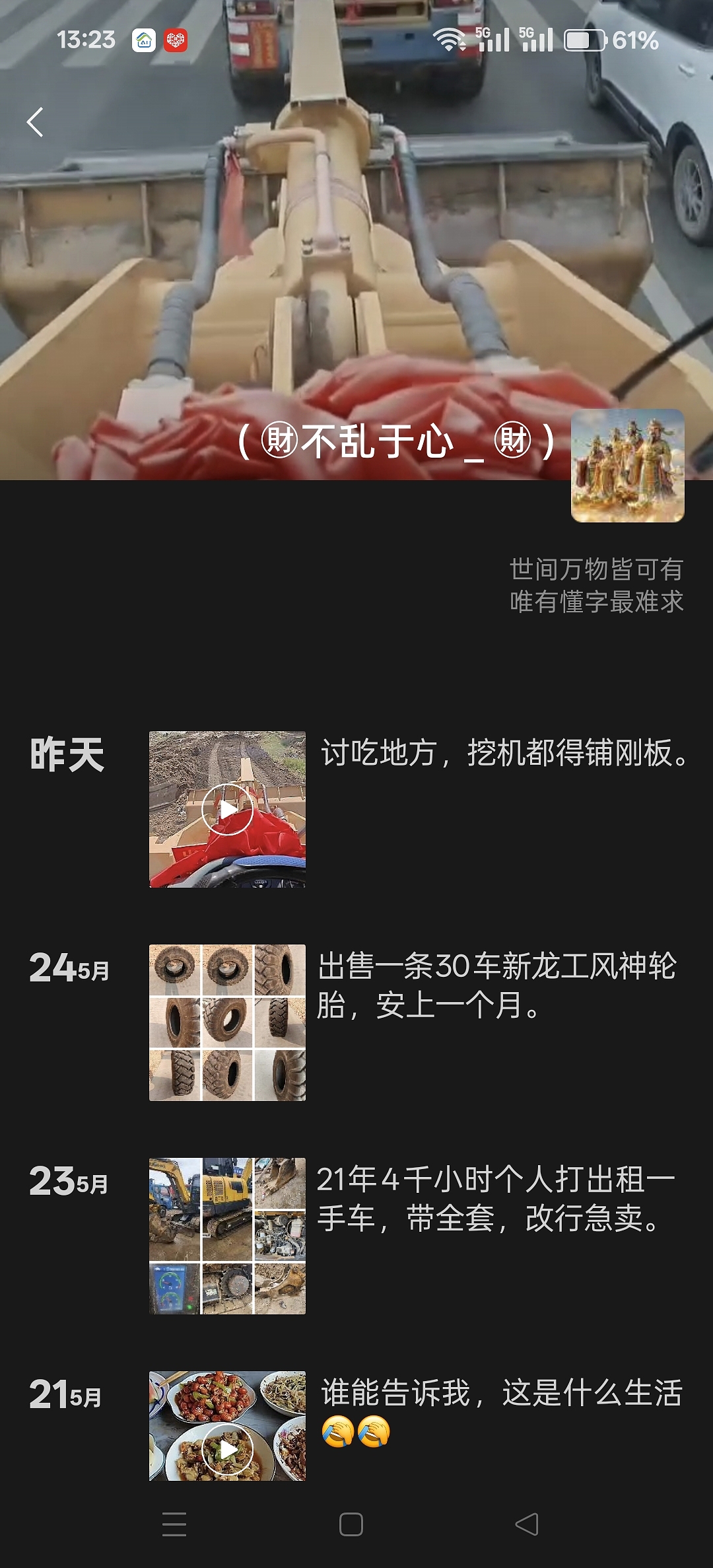Open the post 讨吃地方，挖机都得铺刚板
The height and width of the screenshot is (1568, 713).
505,753
